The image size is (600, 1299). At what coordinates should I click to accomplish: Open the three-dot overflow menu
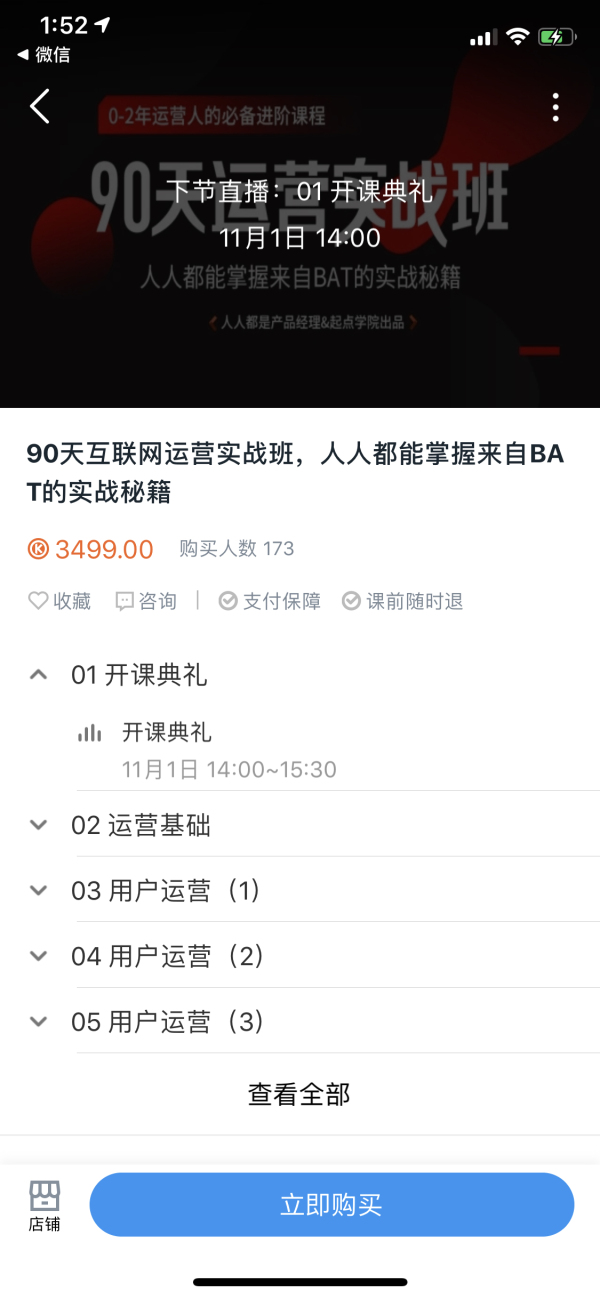pyautogui.click(x=555, y=107)
